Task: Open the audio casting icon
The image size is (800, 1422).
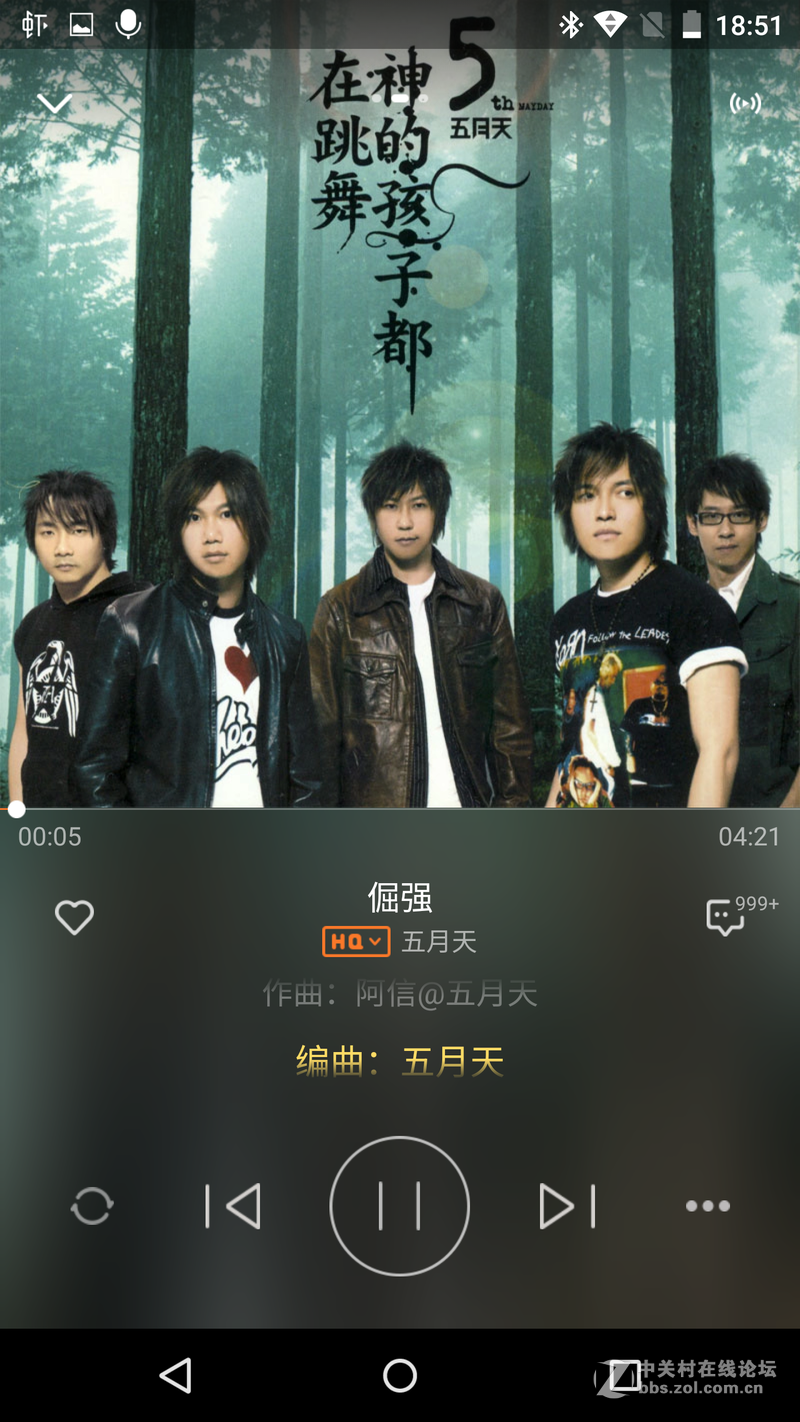Action: point(745,103)
